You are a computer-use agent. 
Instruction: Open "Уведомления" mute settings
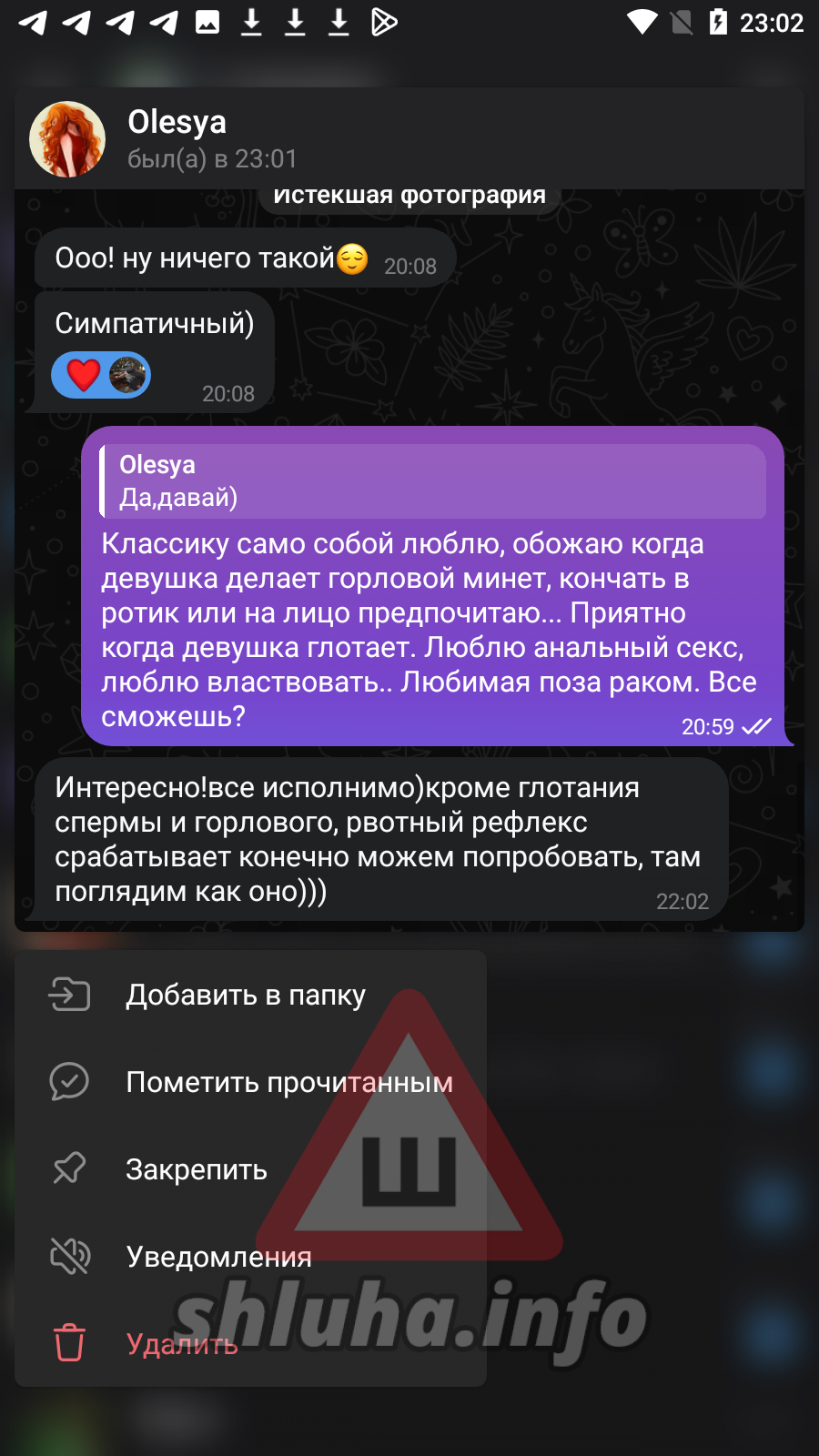[218, 1257]
